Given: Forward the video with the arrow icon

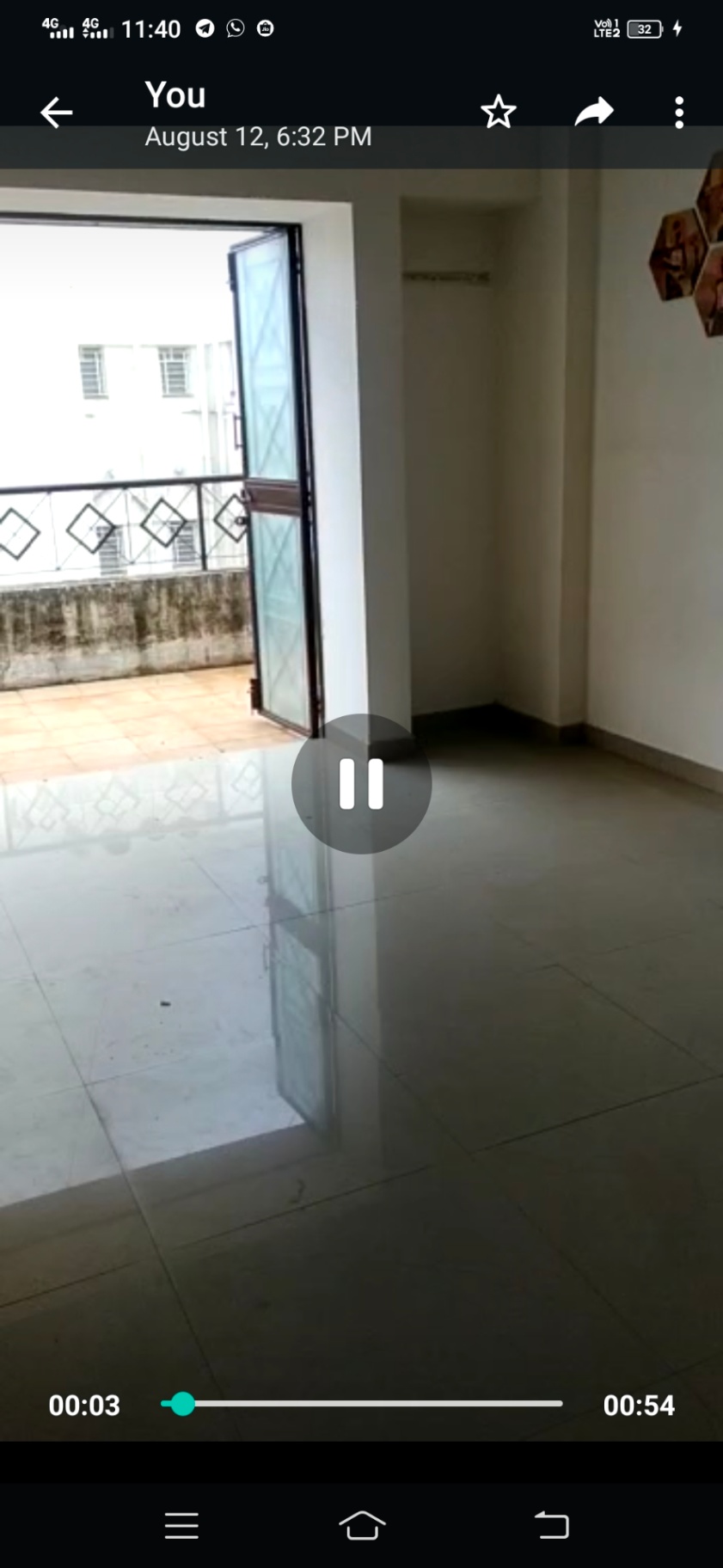Looking at the screenshot, I should [x=593, y=112].
